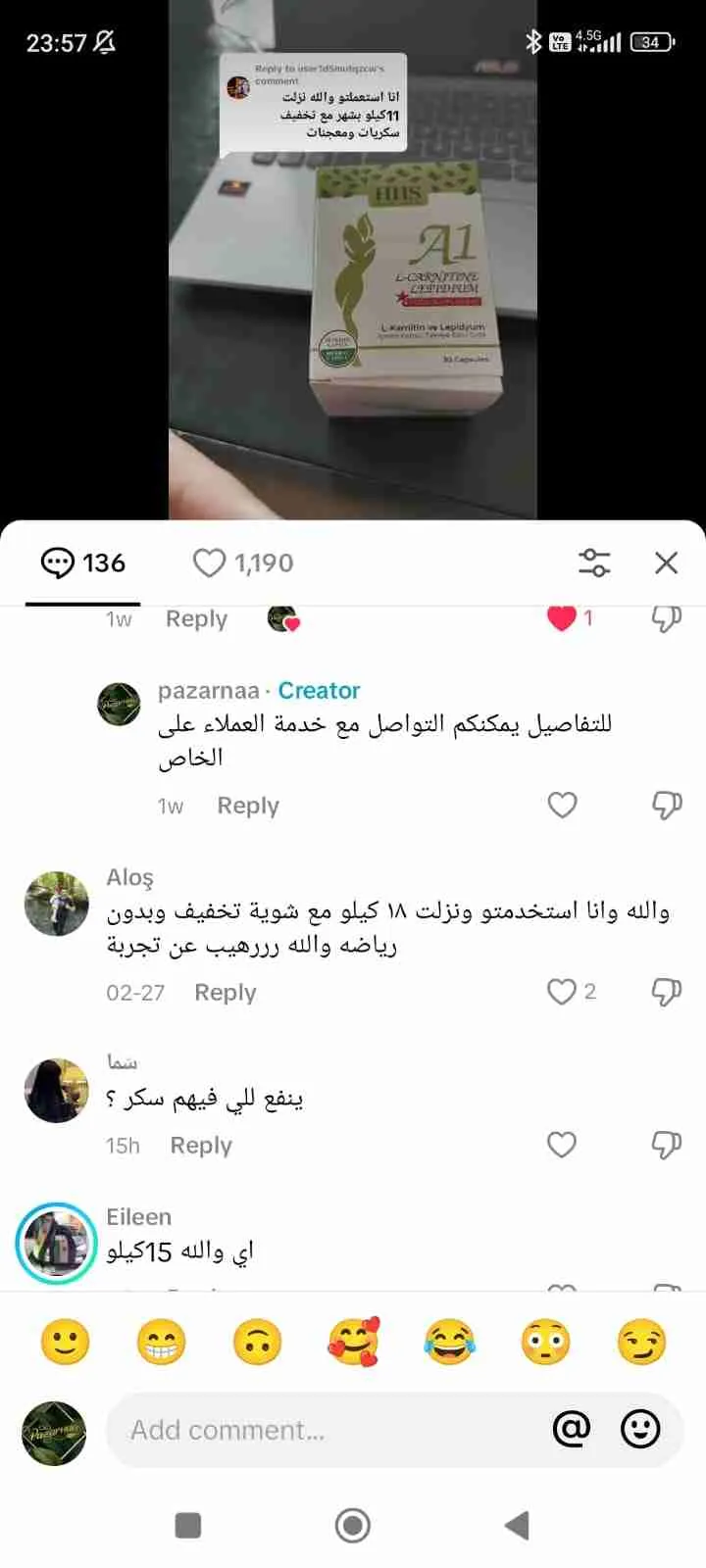The image size is (706, 1568).
Task: Like the comment from سما
Action: [562, 1145]
